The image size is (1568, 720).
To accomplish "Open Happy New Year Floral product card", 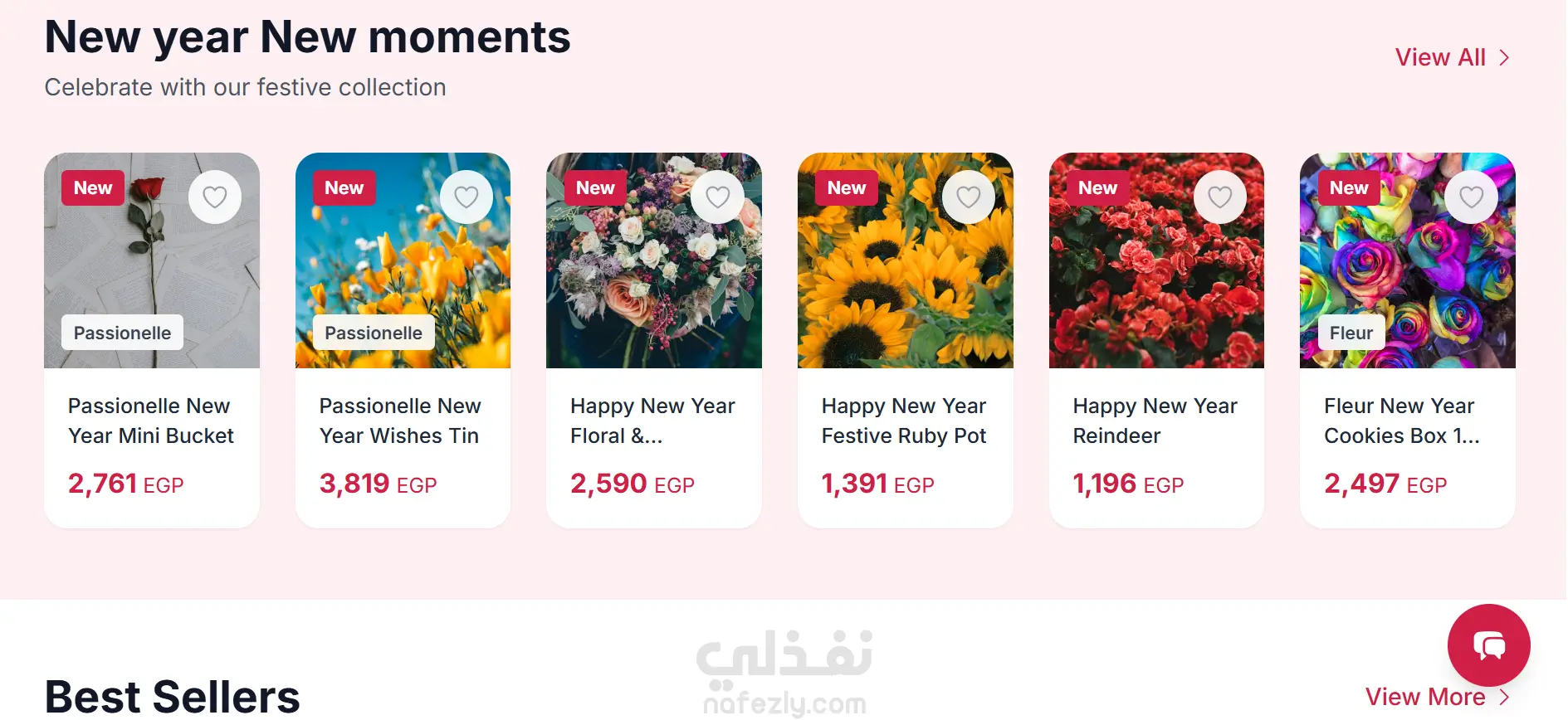I will point(652,421).
